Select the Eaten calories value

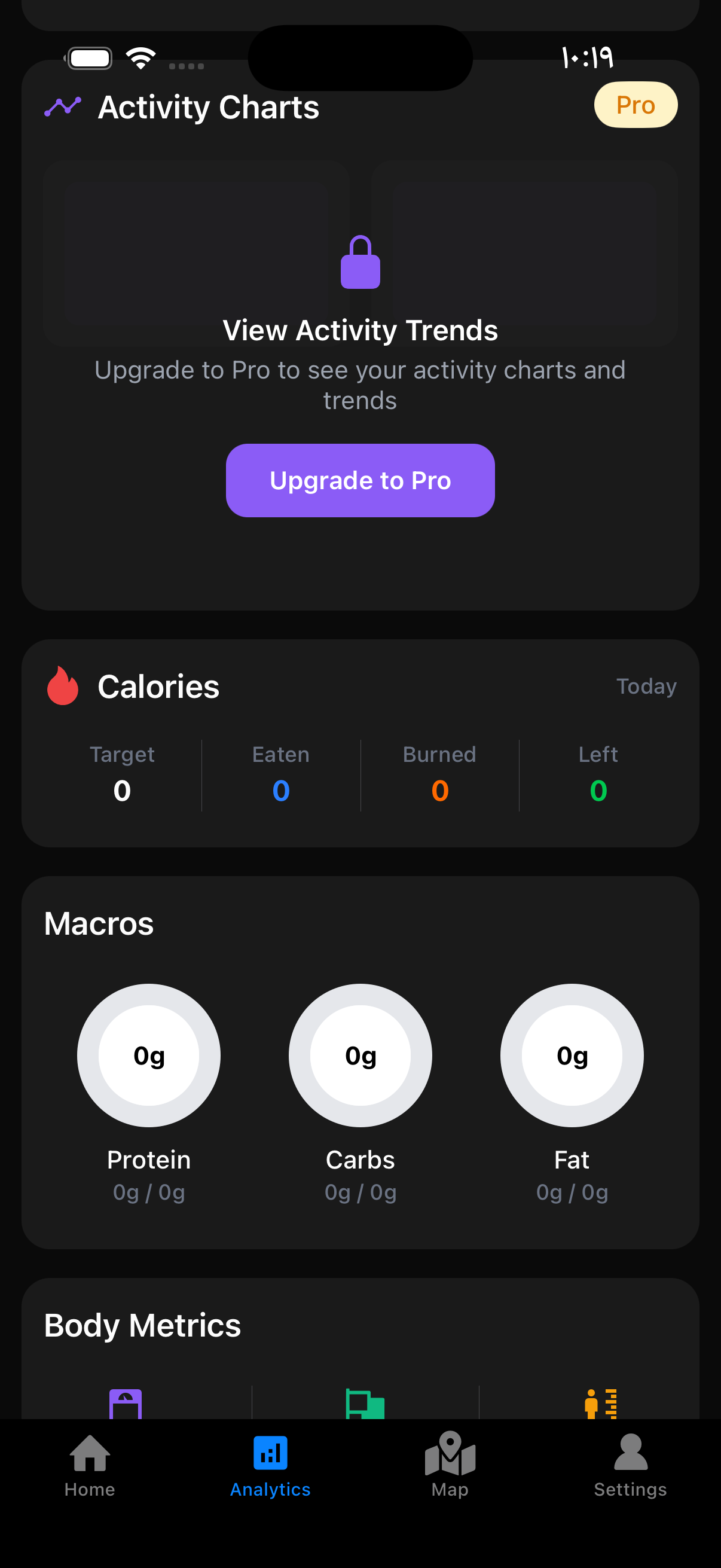click(280, 790)
